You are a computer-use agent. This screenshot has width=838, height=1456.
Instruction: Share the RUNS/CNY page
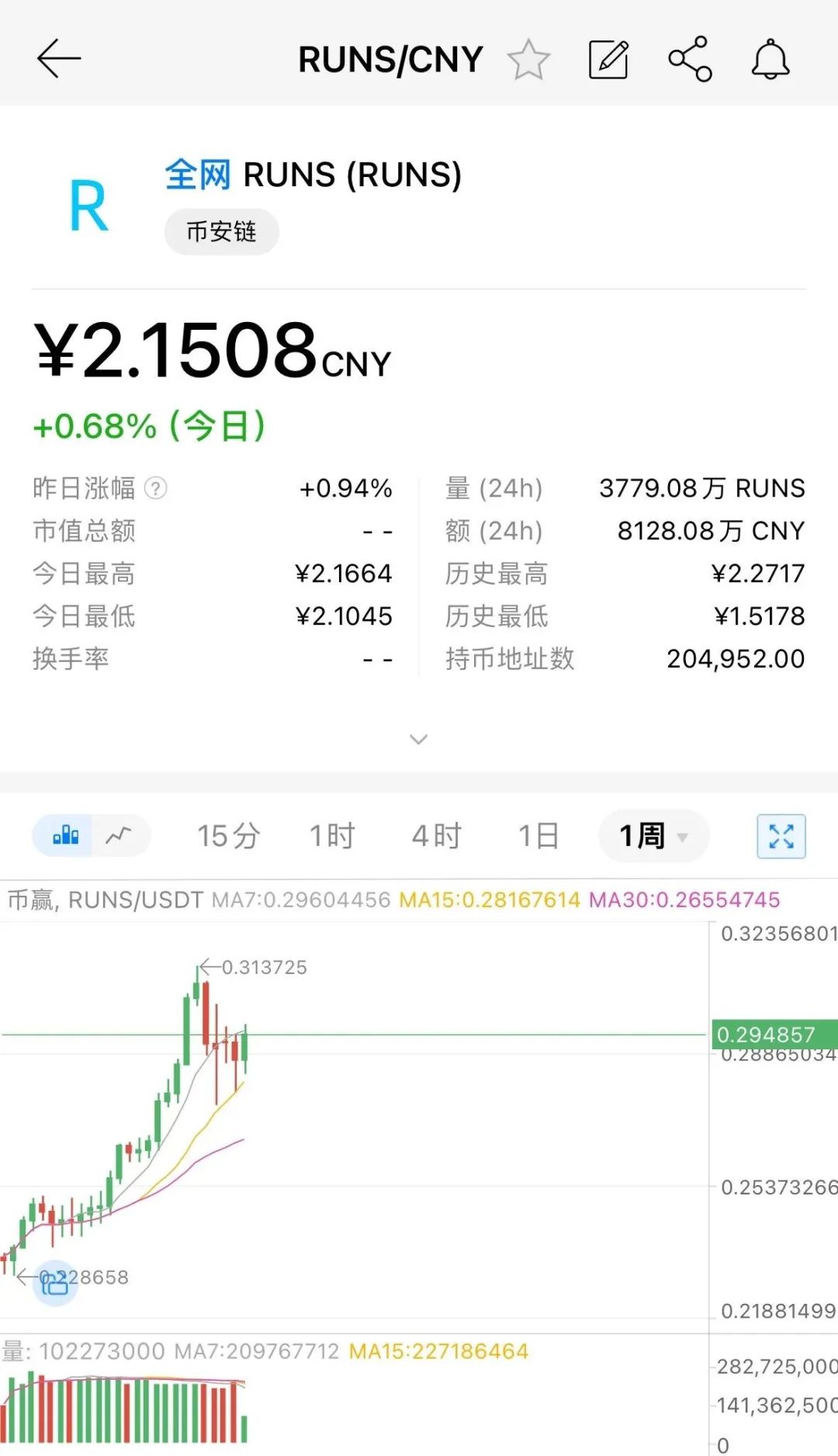(x=690, y=59)
